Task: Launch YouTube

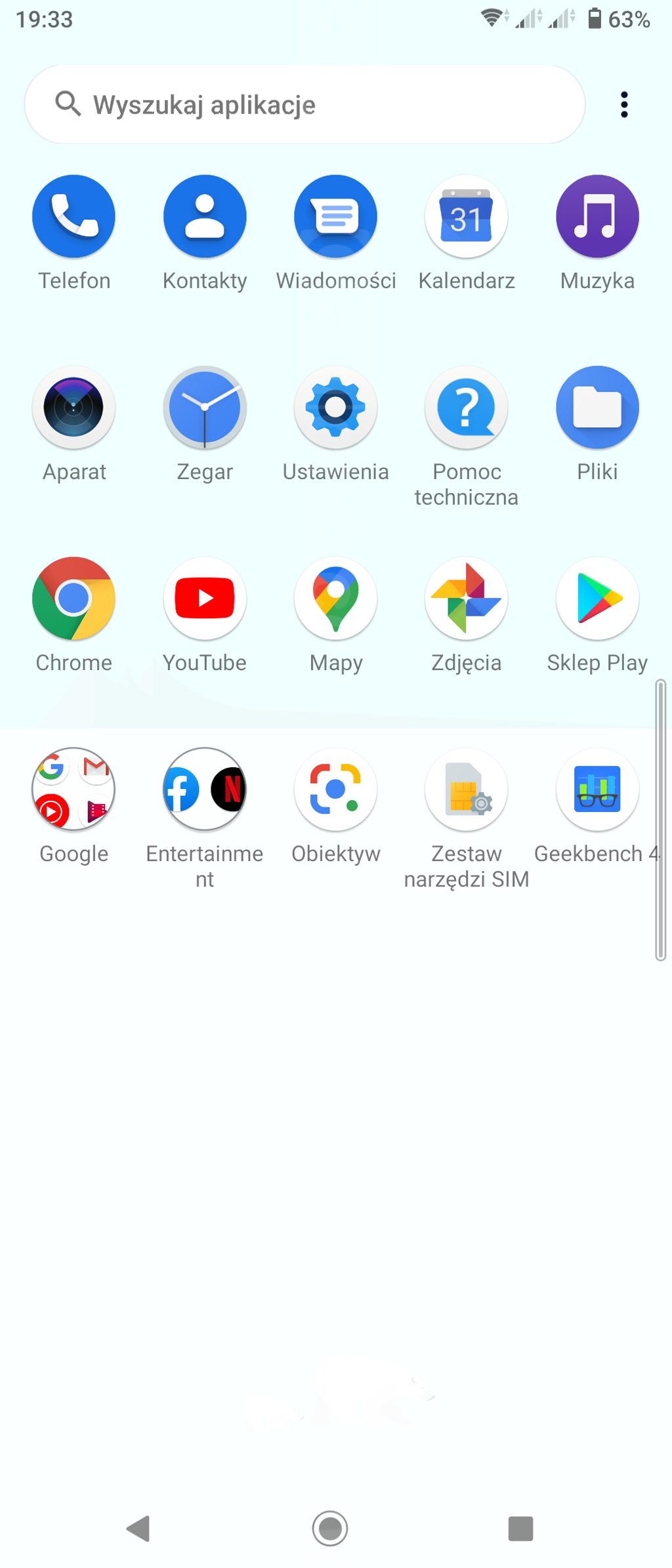Action: [205, 599]
